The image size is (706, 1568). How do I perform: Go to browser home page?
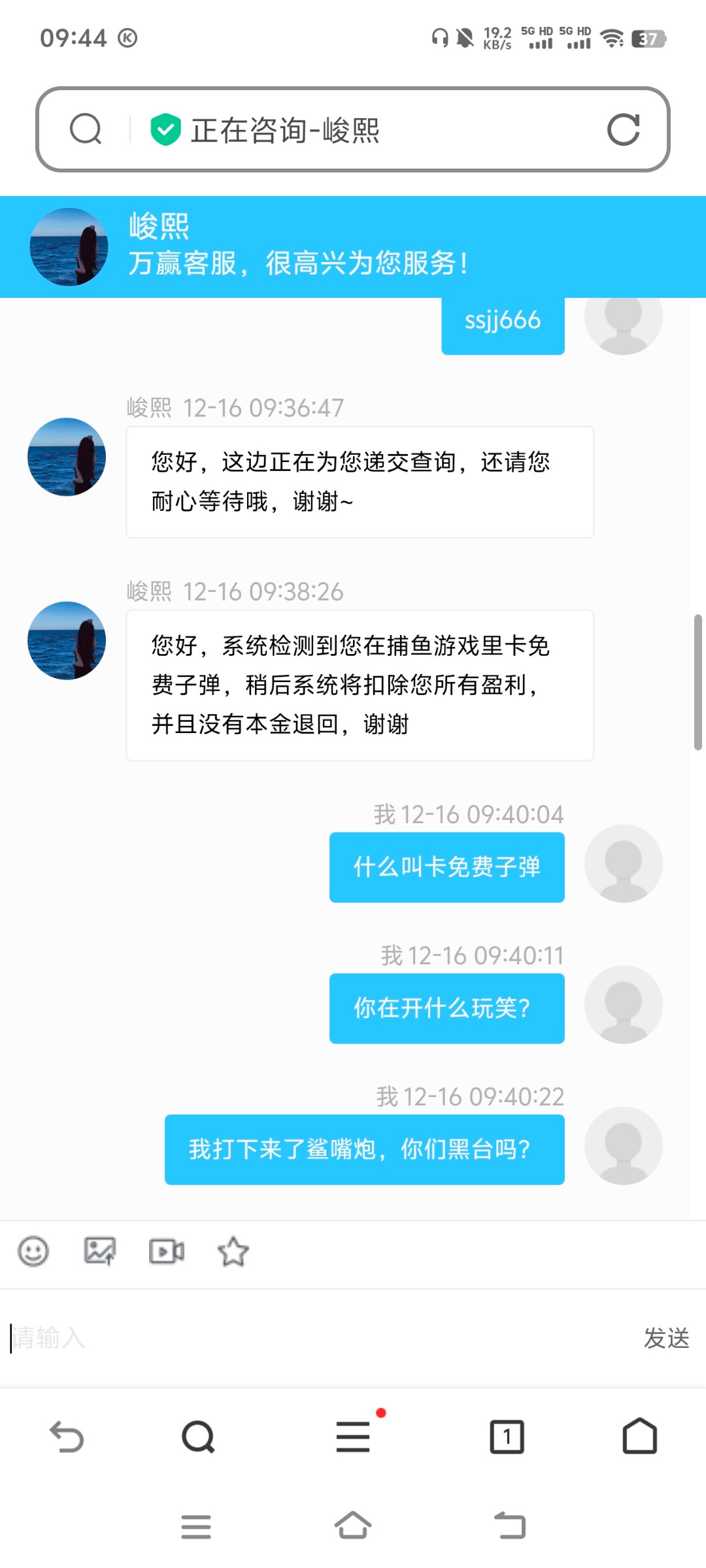(639, 1437)
